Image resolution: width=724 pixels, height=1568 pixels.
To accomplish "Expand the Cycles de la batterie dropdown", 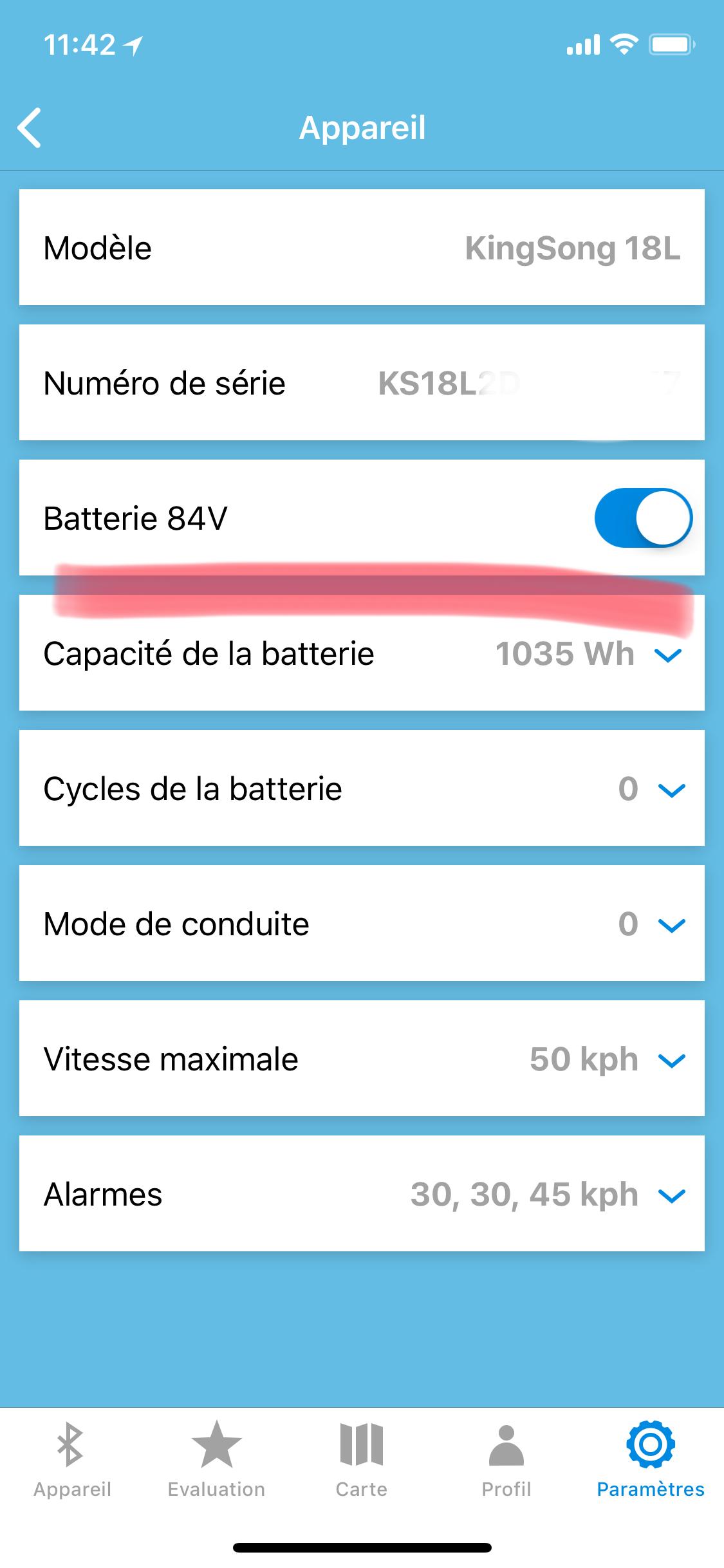I will pyautogui.click(x=362, y=788).
